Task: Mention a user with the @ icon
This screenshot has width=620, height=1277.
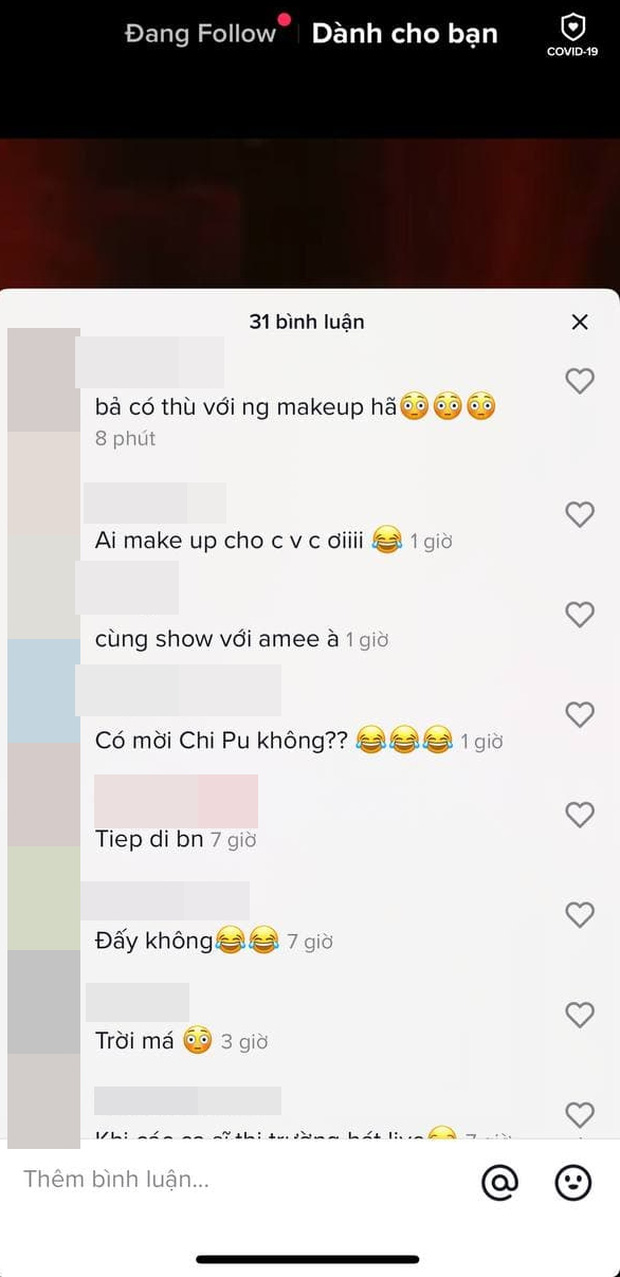Action: pyautogui.click(x=500, y=1183)
